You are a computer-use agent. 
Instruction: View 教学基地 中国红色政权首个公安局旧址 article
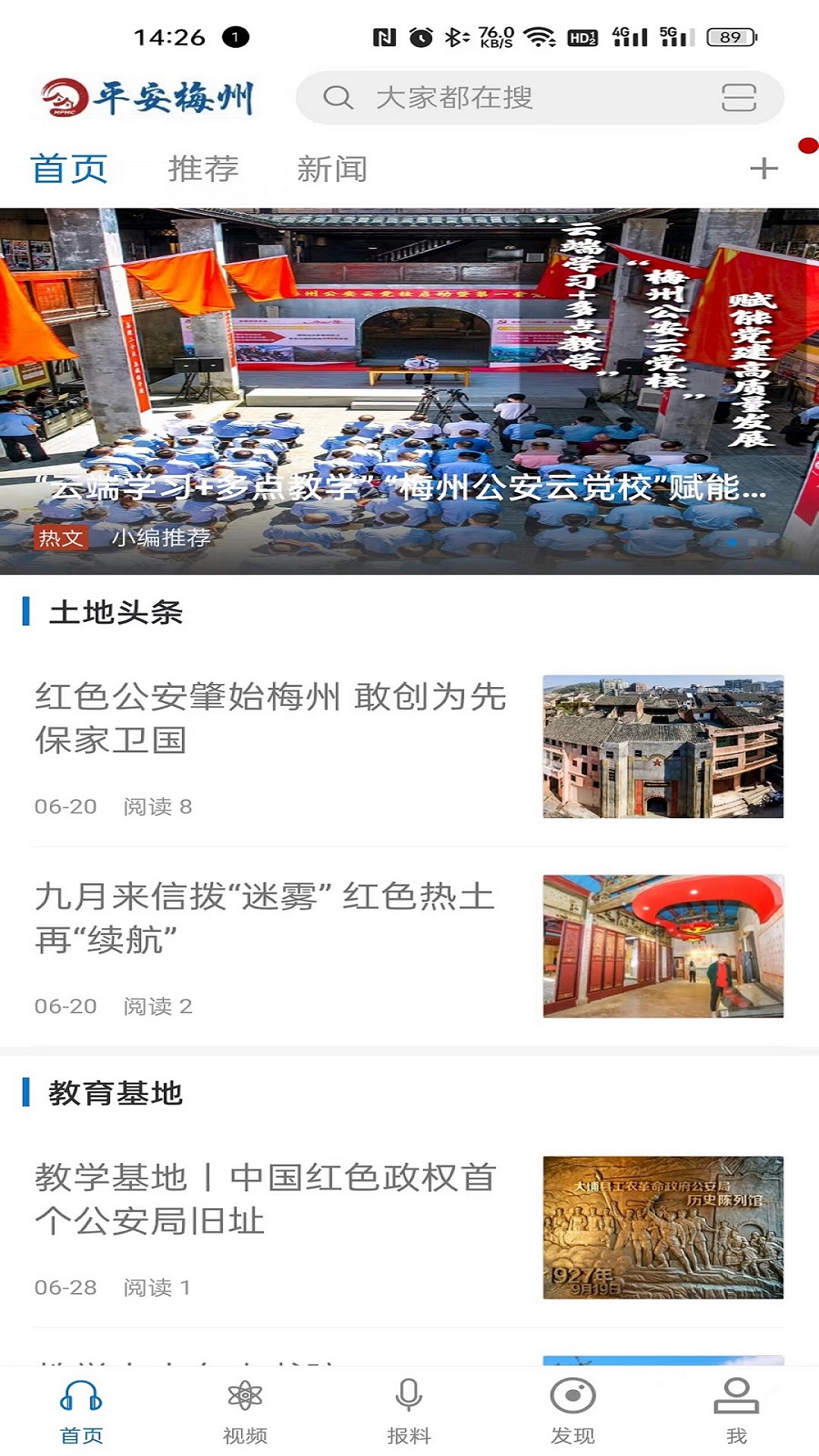pos(265,1198)
